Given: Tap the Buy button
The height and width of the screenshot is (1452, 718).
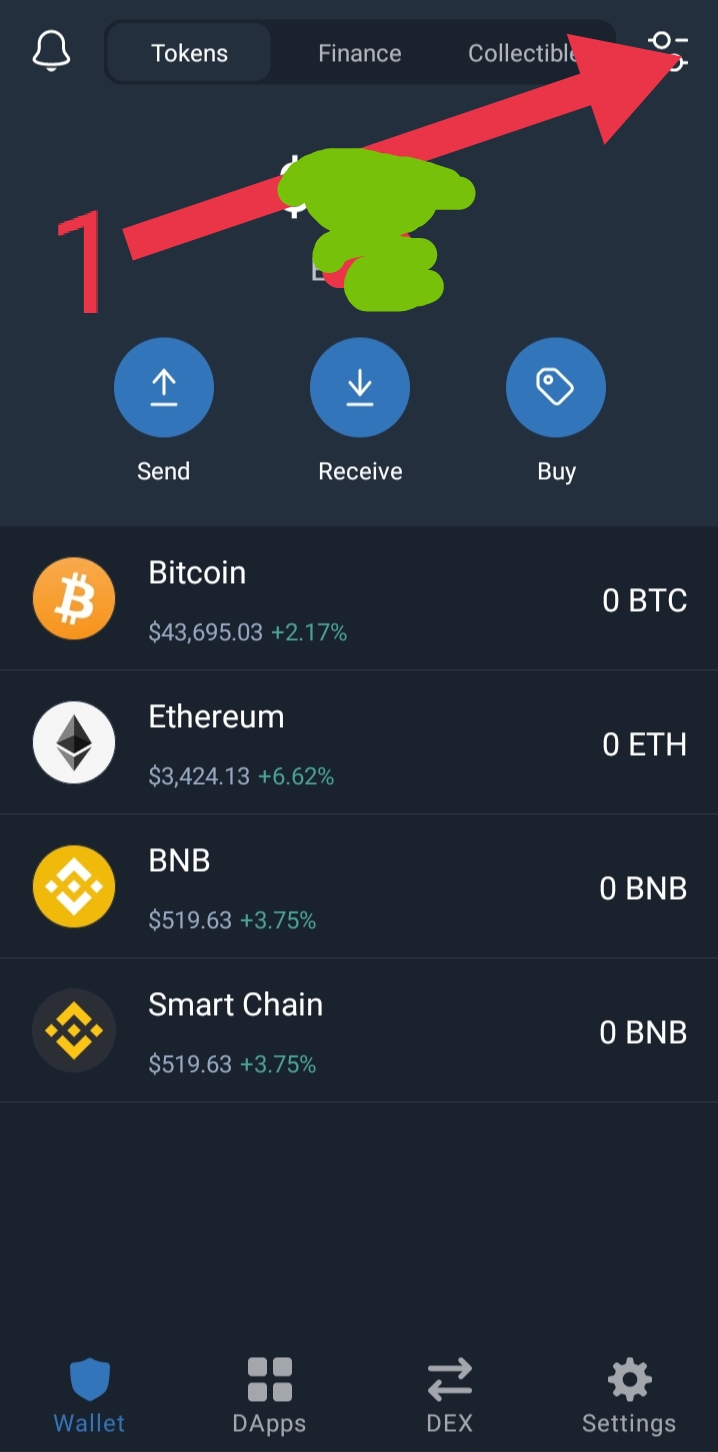Looking at the screenshot, I should coord(556,388).
